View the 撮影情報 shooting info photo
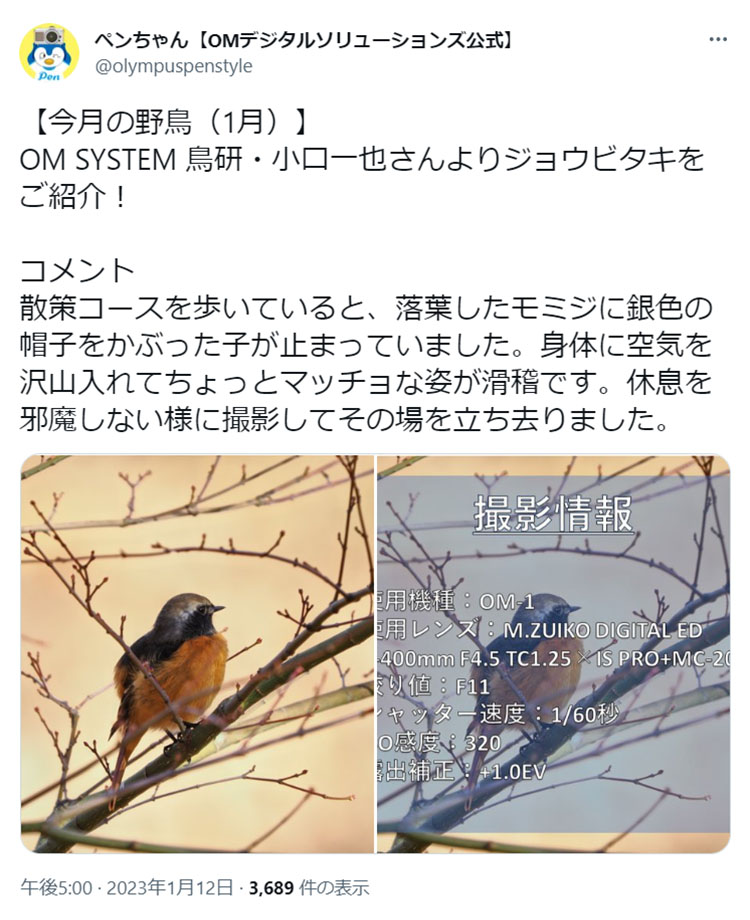The image size is (750, 920). tap(553, 654)
